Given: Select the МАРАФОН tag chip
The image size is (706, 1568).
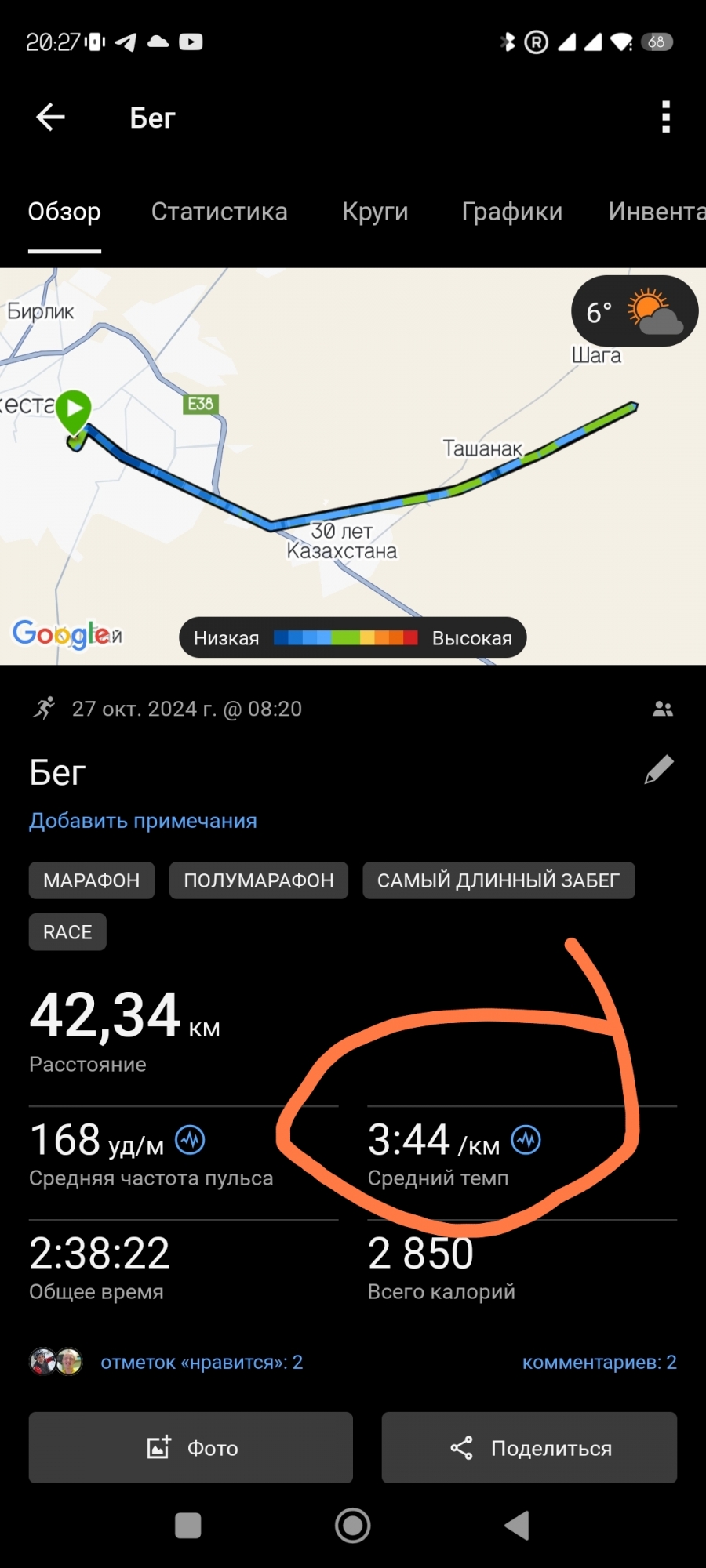Looking at the screenshot, I should 92,880.
